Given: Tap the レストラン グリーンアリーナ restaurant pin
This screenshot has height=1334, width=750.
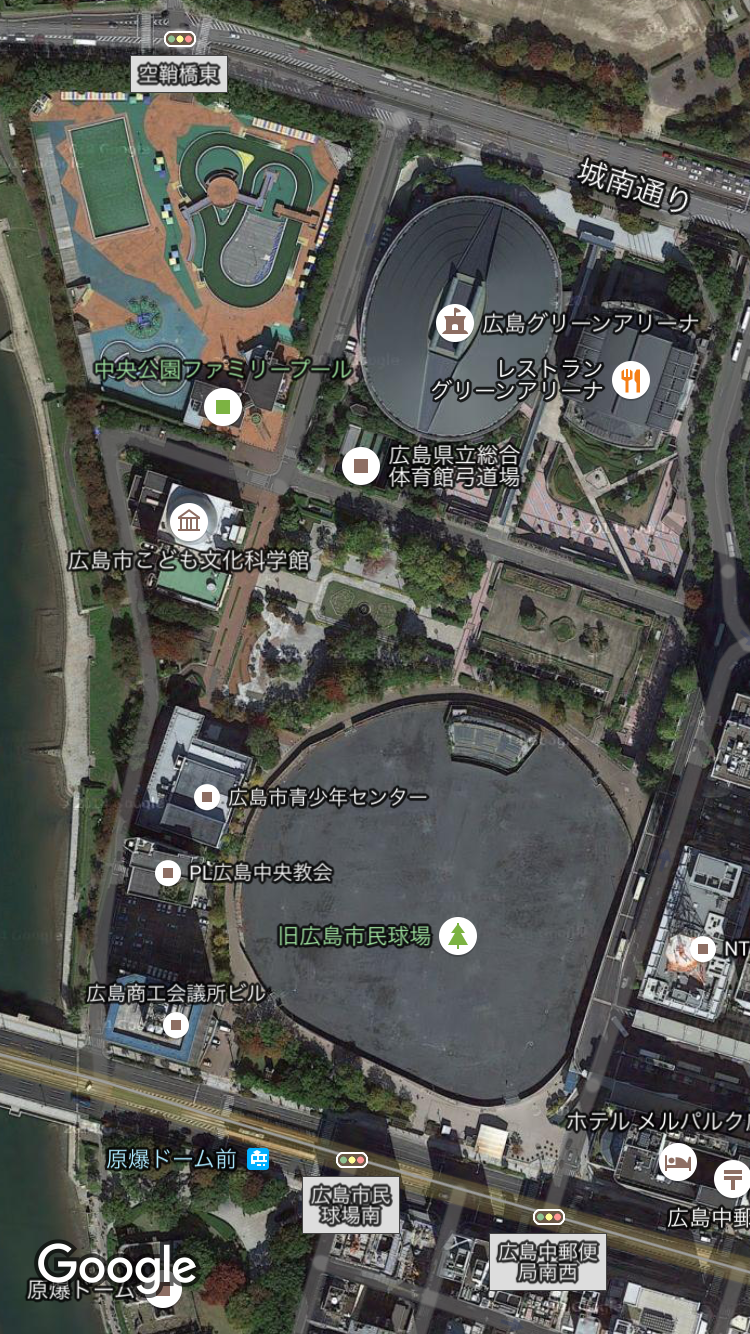Looking at the screenshot, I should coord(631,379).
